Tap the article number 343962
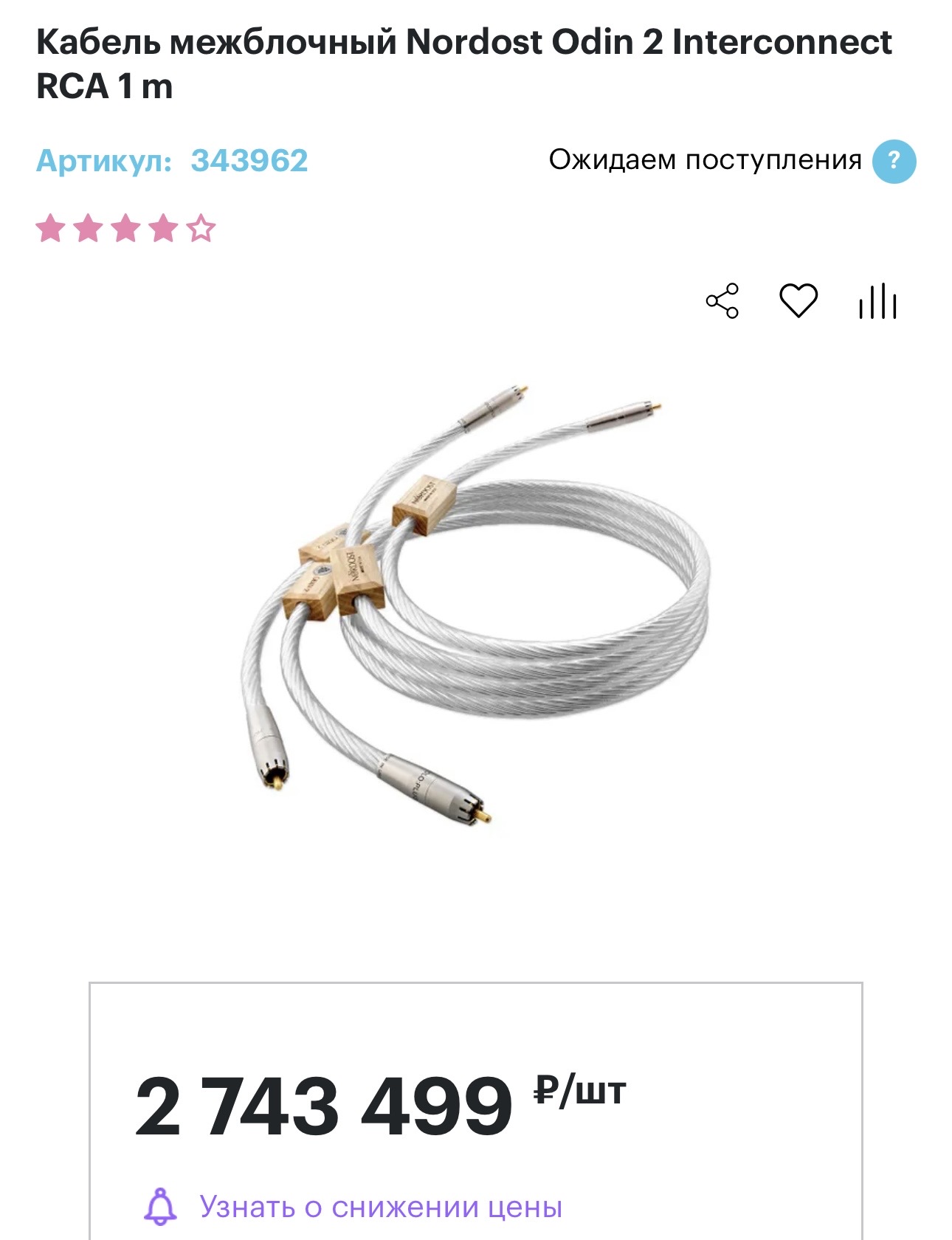The width and height of the screenshot is (952, 1240). pyautogui.click(x=249, y=161)
